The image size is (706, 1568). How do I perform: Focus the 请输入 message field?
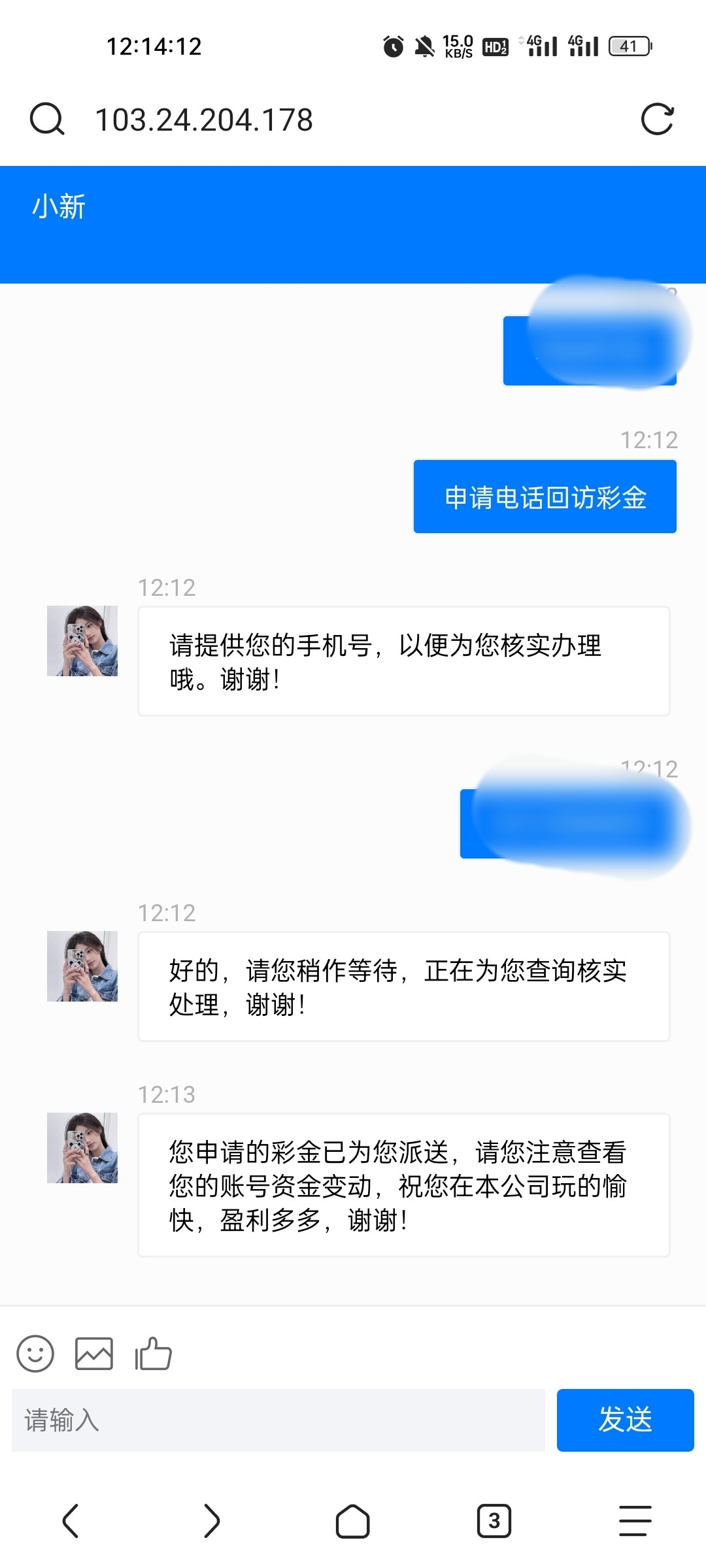coord(278,1420)
